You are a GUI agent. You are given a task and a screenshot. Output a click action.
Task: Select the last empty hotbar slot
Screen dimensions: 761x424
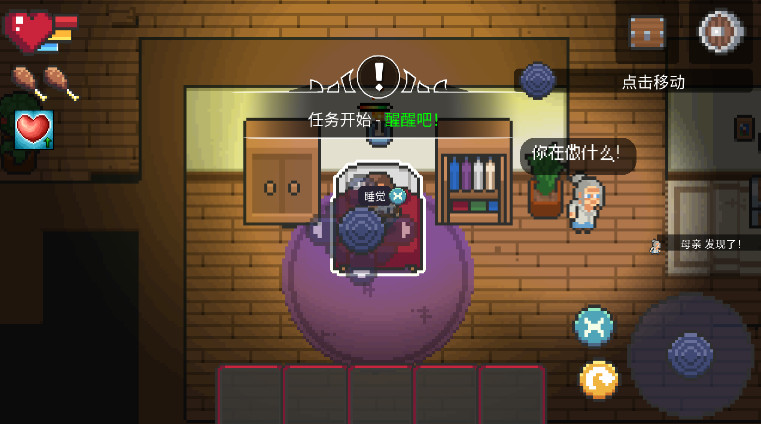[511, 394]
